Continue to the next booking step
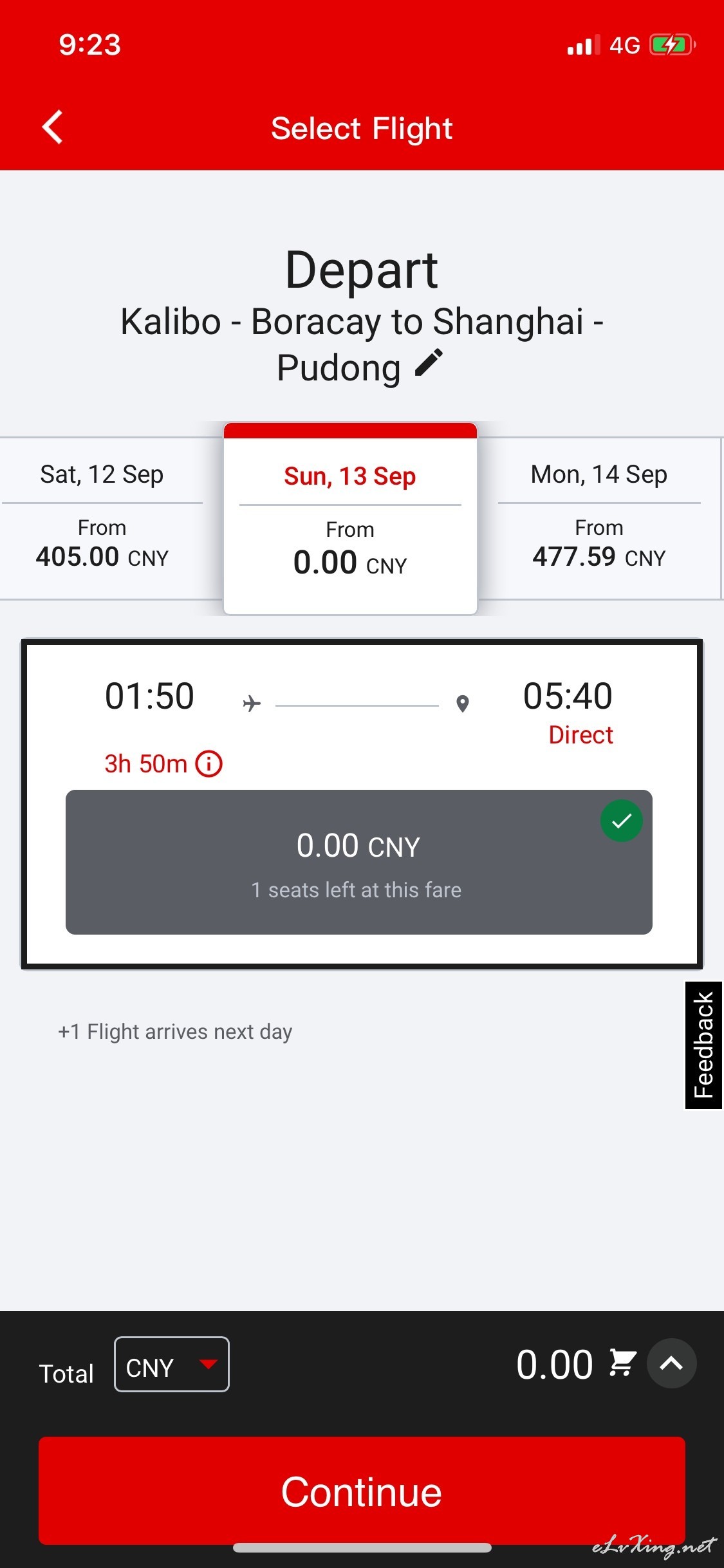Image resolution: width=724 pixels, height=1568 pixels. coord(362,1491)
